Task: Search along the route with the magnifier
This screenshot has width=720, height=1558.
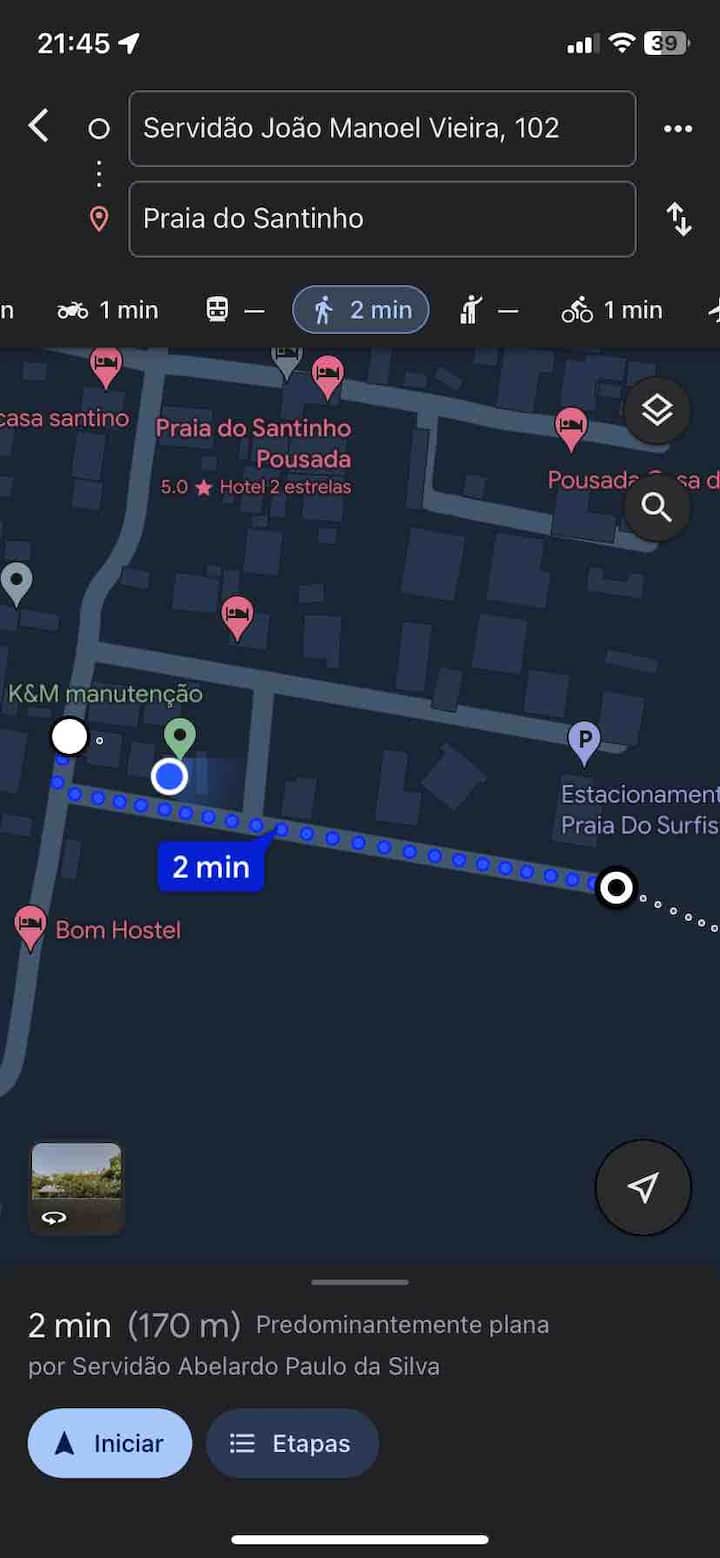Action: pos(657,508)
